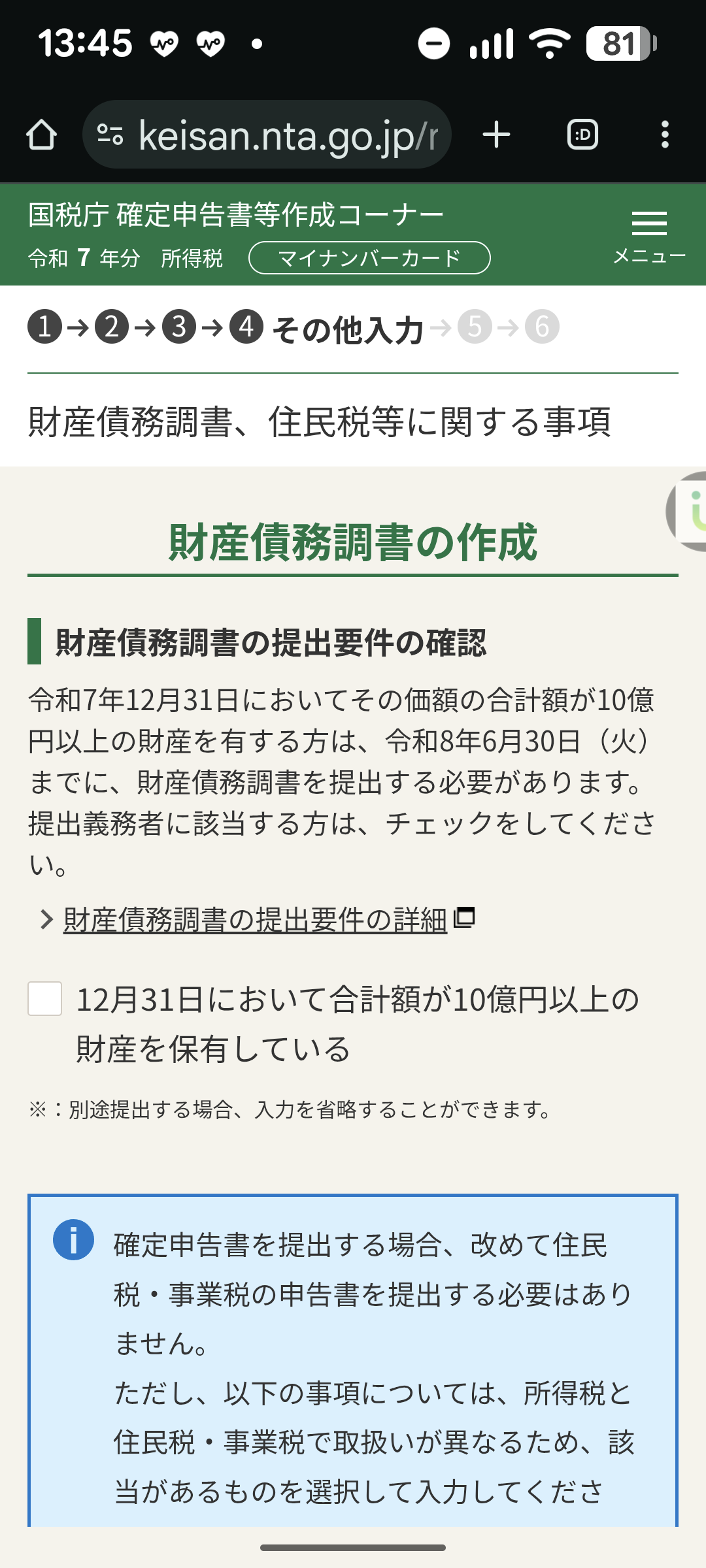Open the 財産債務調書の提出要件の詳細 link
The height and width of the screenshot is (1568, 706).
[255, 919]
